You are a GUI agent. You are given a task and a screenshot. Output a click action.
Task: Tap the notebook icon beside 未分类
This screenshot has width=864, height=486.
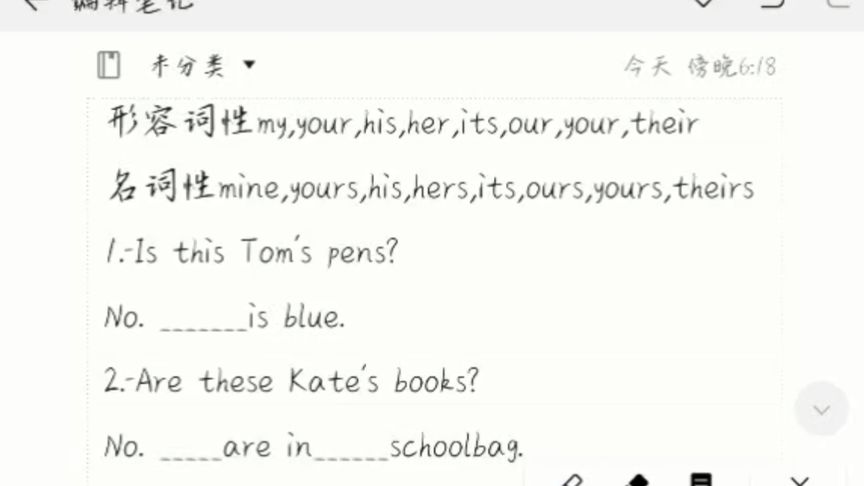[109, 66]
